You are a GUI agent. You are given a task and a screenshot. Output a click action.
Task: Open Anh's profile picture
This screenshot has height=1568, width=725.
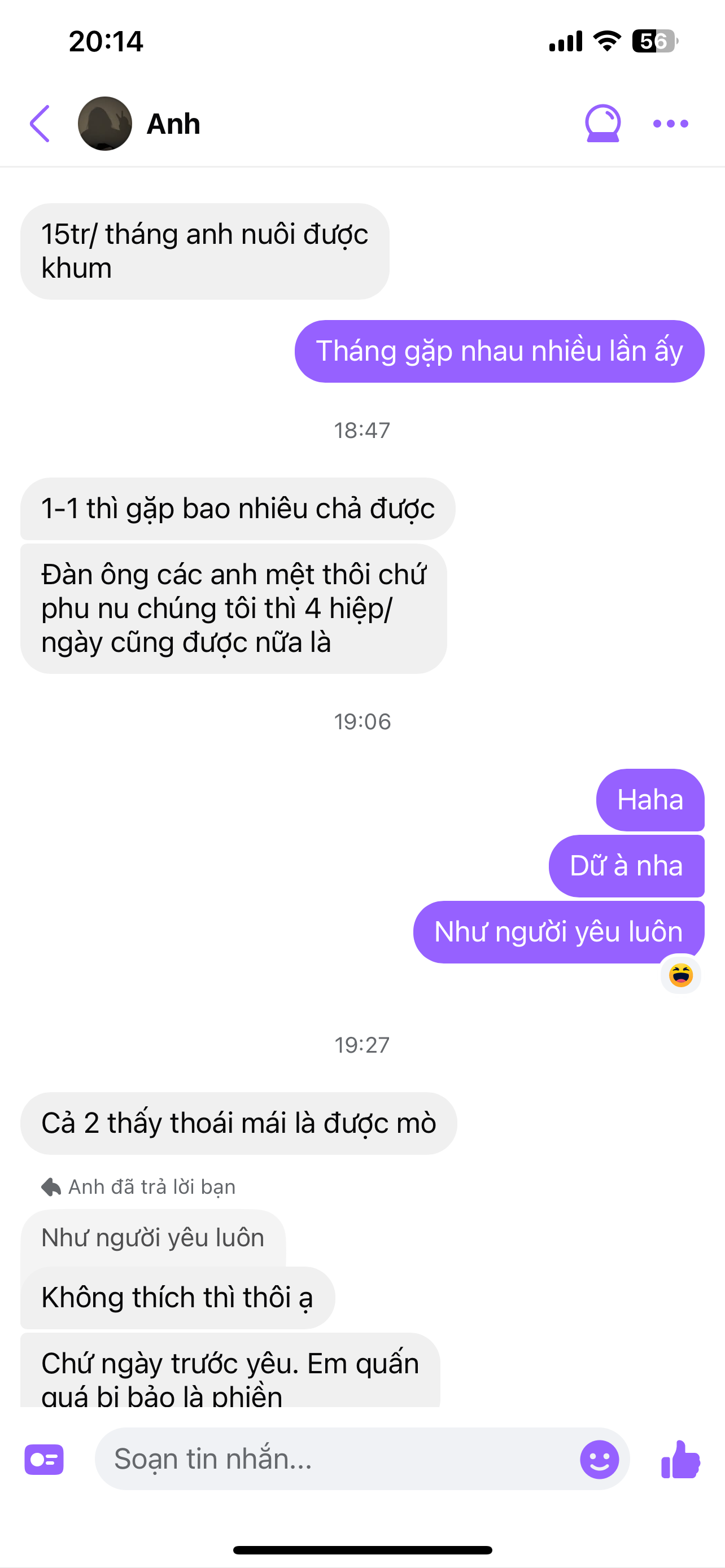coord(104,124)
